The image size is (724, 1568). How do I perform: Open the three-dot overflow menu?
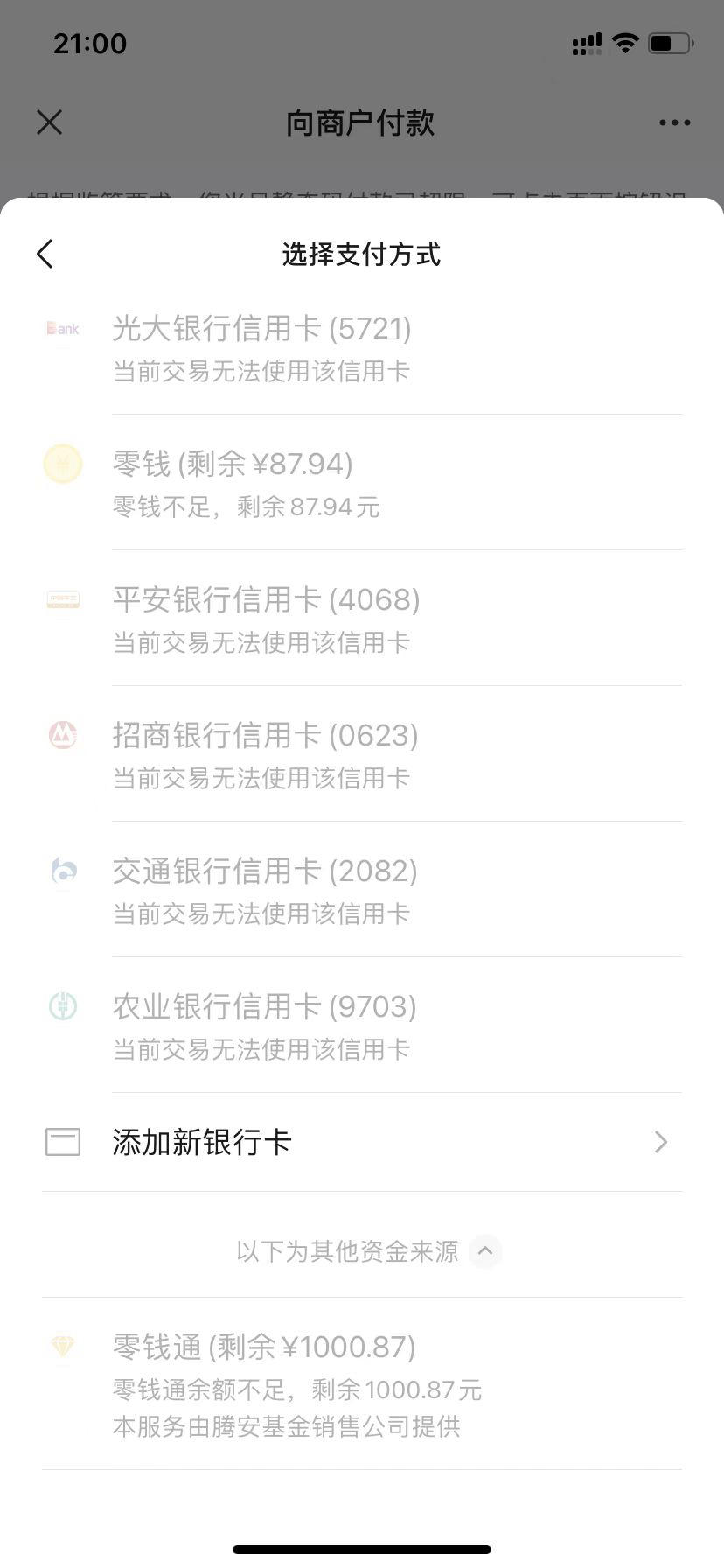(674, 122)
